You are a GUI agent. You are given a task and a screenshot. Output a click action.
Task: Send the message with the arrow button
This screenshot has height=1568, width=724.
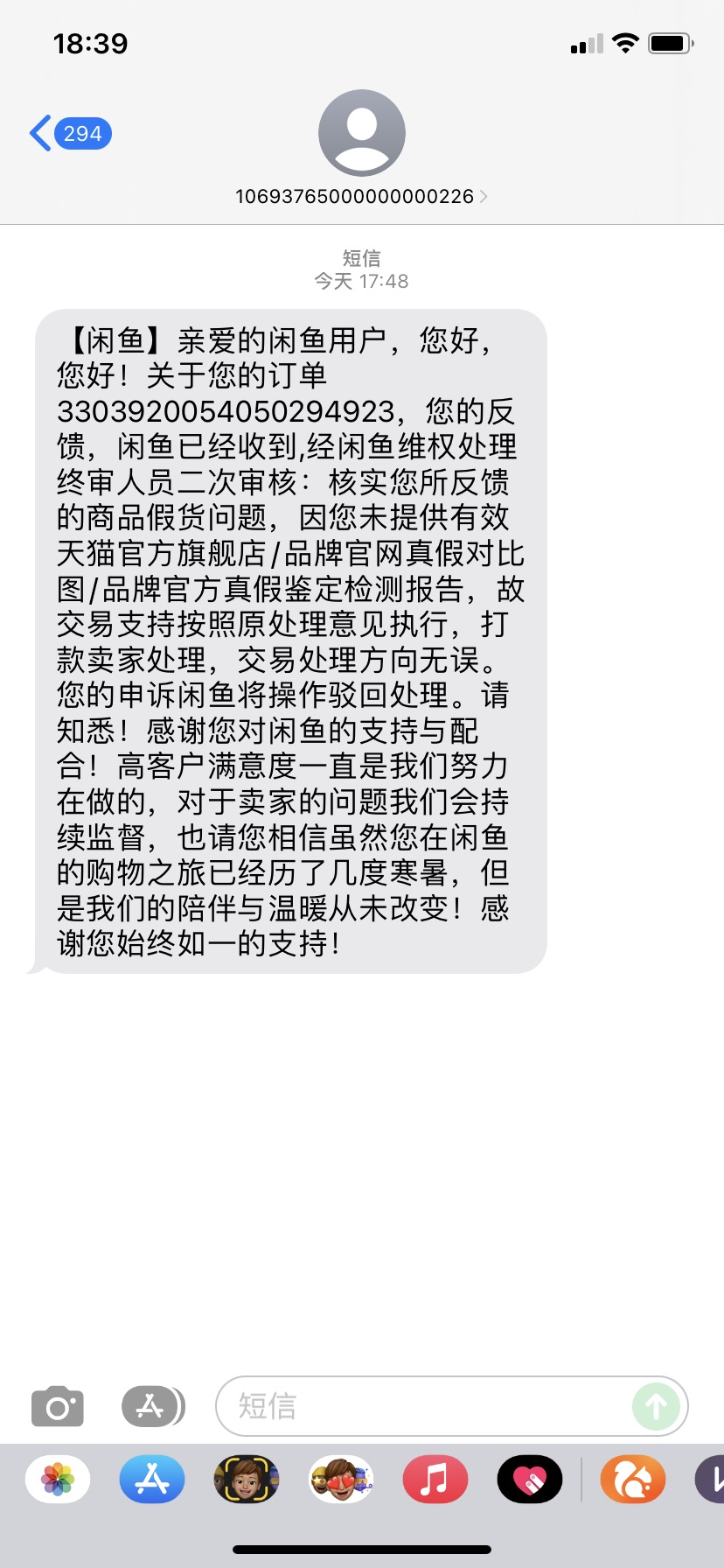656,1406
